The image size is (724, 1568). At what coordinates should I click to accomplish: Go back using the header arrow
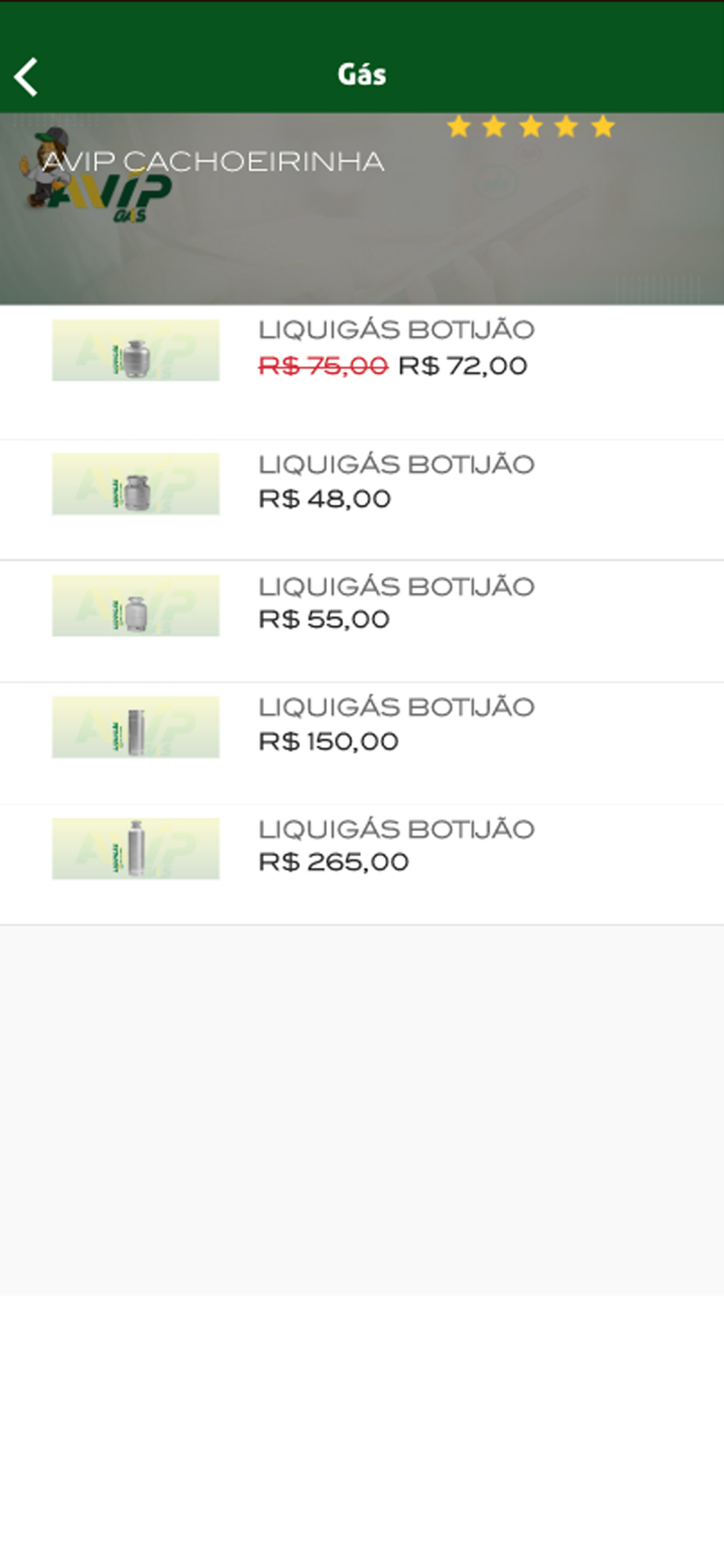pyautogui.click(x=27, y=77)
